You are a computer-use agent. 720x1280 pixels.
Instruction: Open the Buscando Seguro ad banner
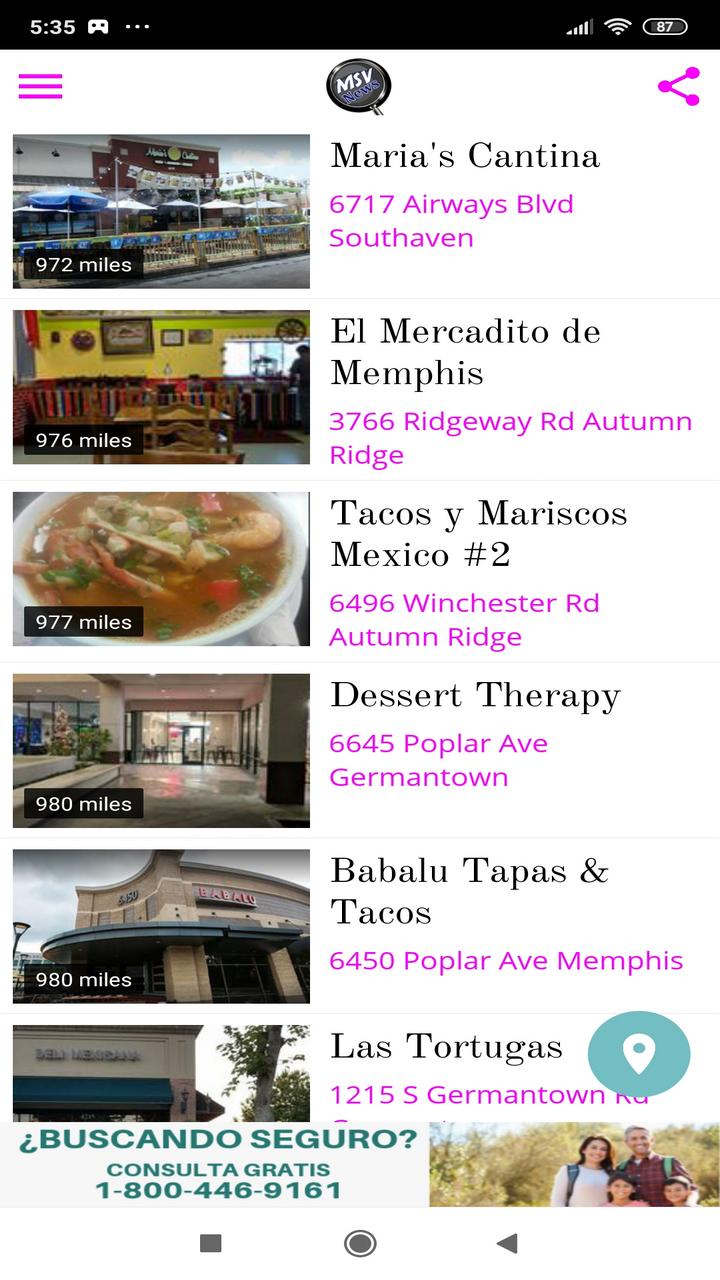pos(360,1164)
